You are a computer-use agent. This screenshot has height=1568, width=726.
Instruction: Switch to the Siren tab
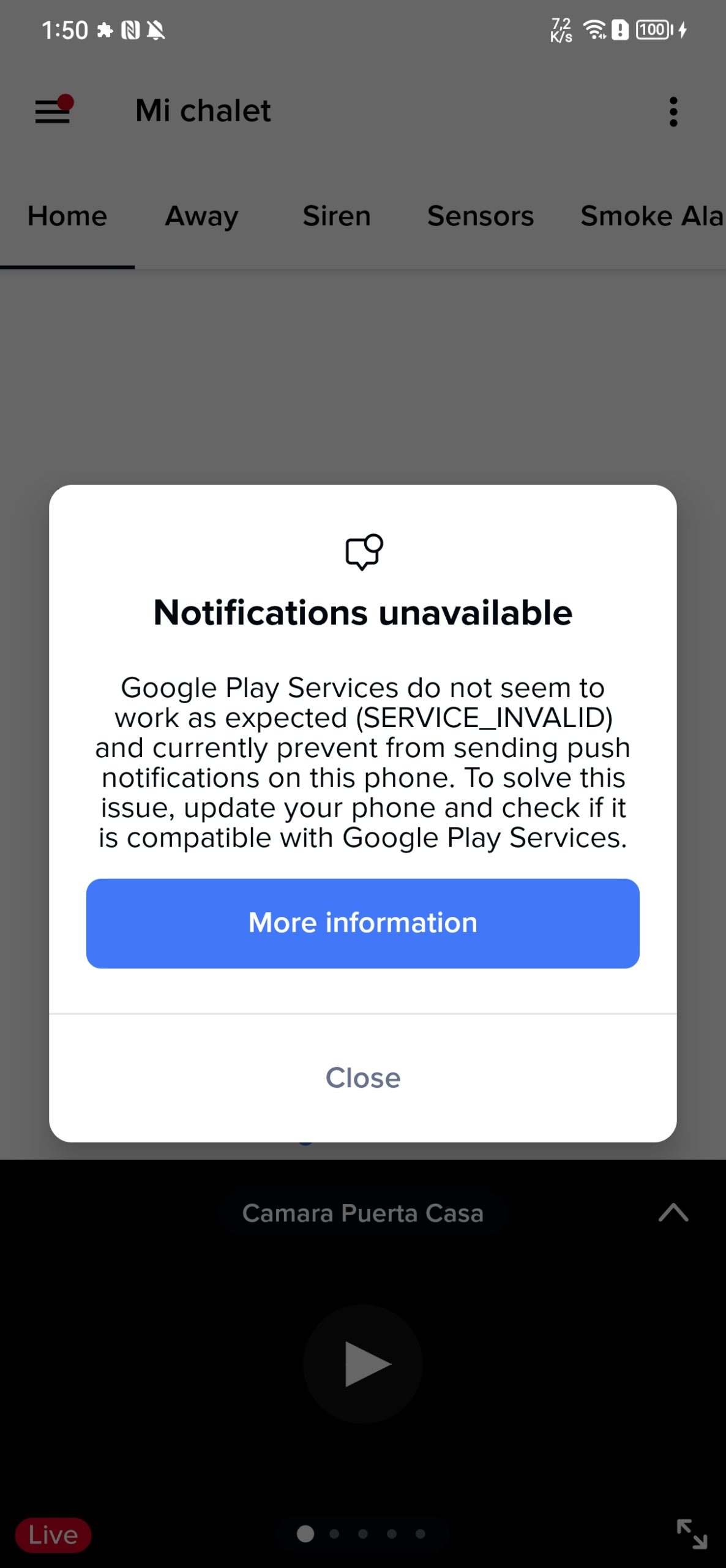click(337, 216)
